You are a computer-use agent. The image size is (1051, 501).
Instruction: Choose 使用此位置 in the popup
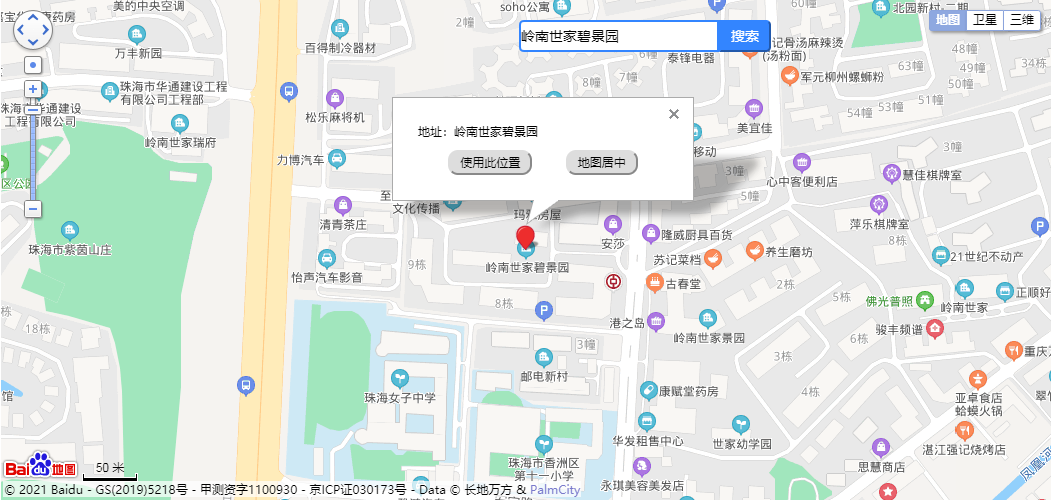[490, 162]
